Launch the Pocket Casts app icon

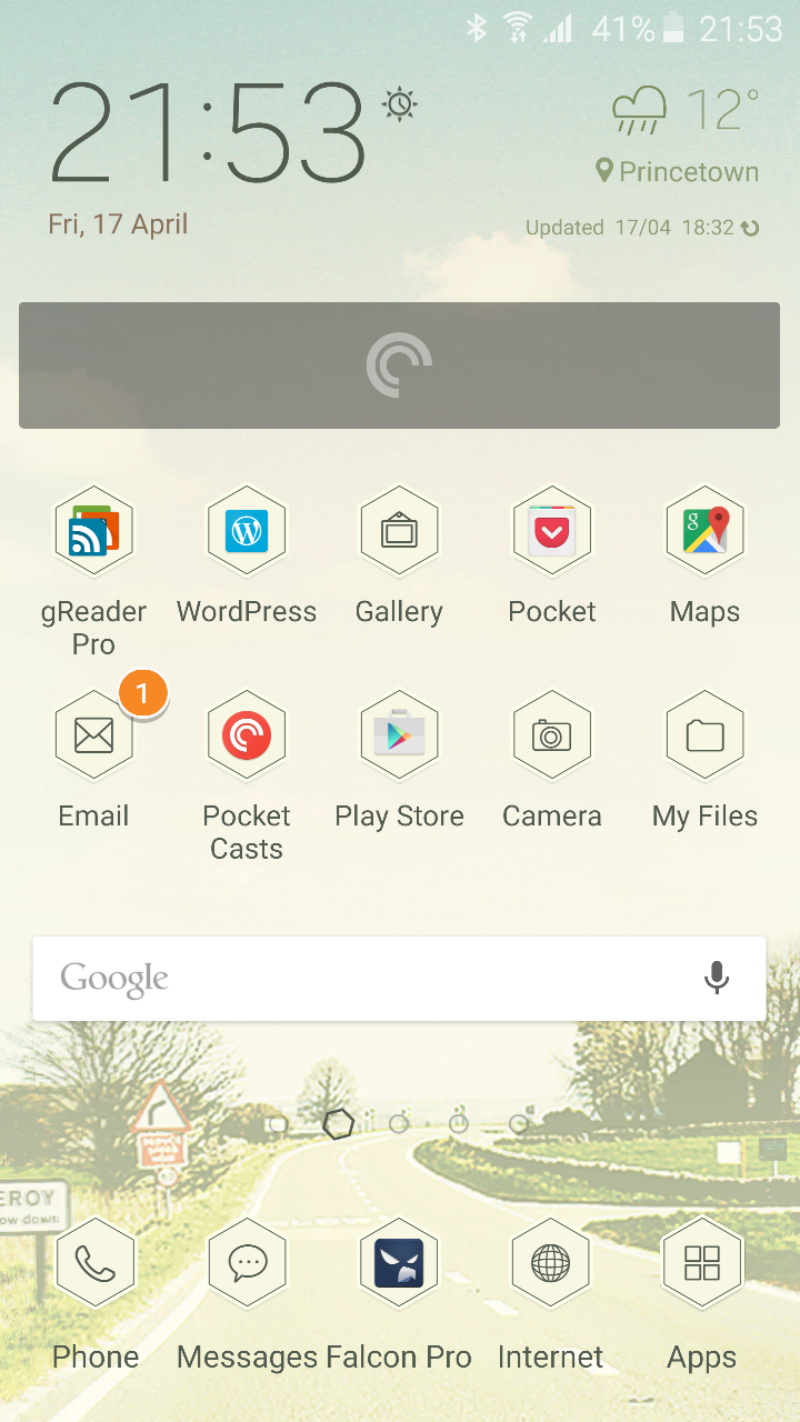pos(247,735)
